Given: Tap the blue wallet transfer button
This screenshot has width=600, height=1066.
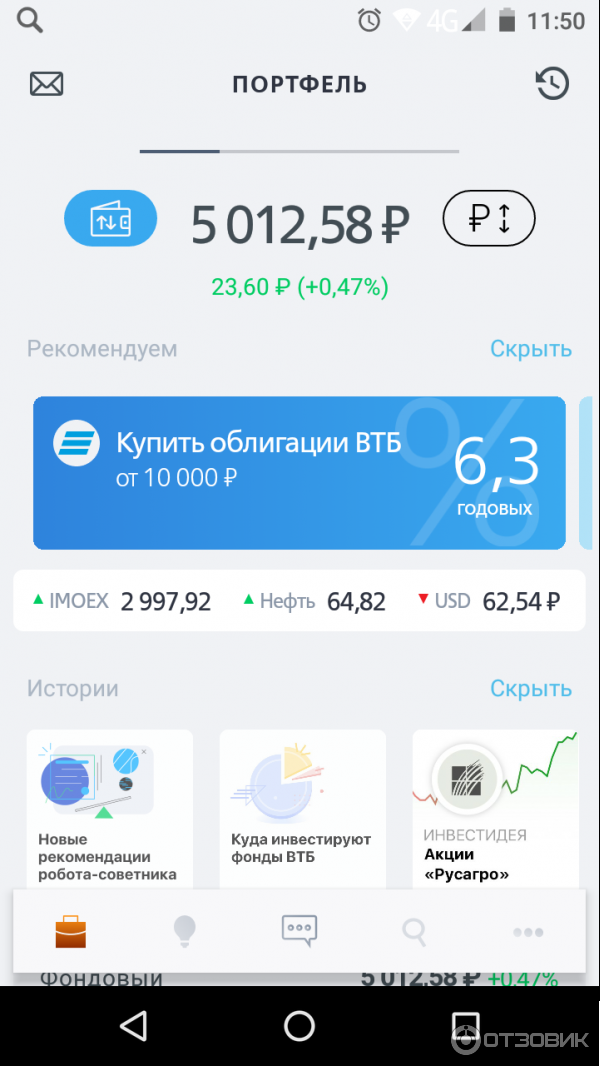Looking at the screenshot, I should 111,218.
